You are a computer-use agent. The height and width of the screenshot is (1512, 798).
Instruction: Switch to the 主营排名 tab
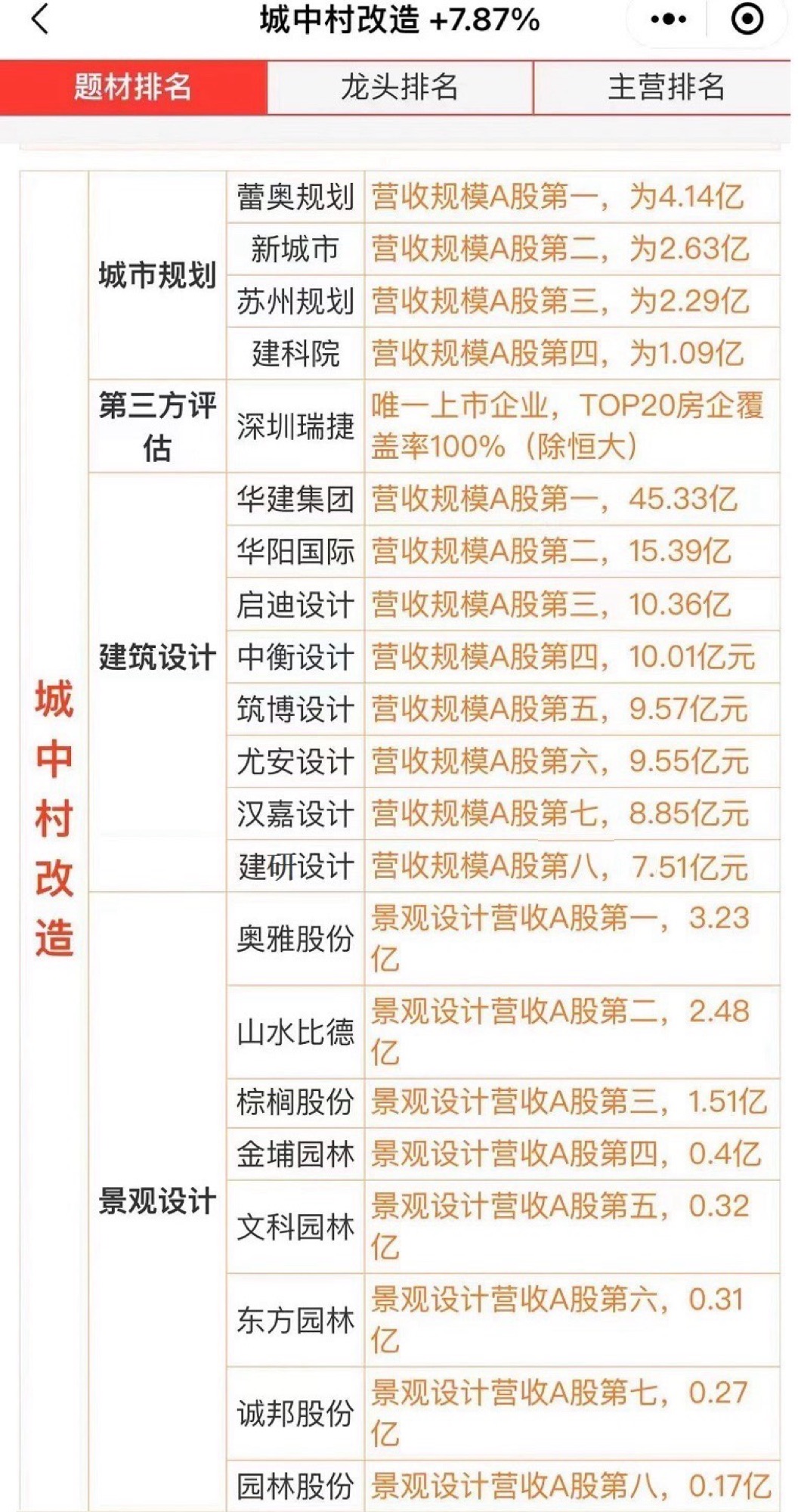(666, 87)
